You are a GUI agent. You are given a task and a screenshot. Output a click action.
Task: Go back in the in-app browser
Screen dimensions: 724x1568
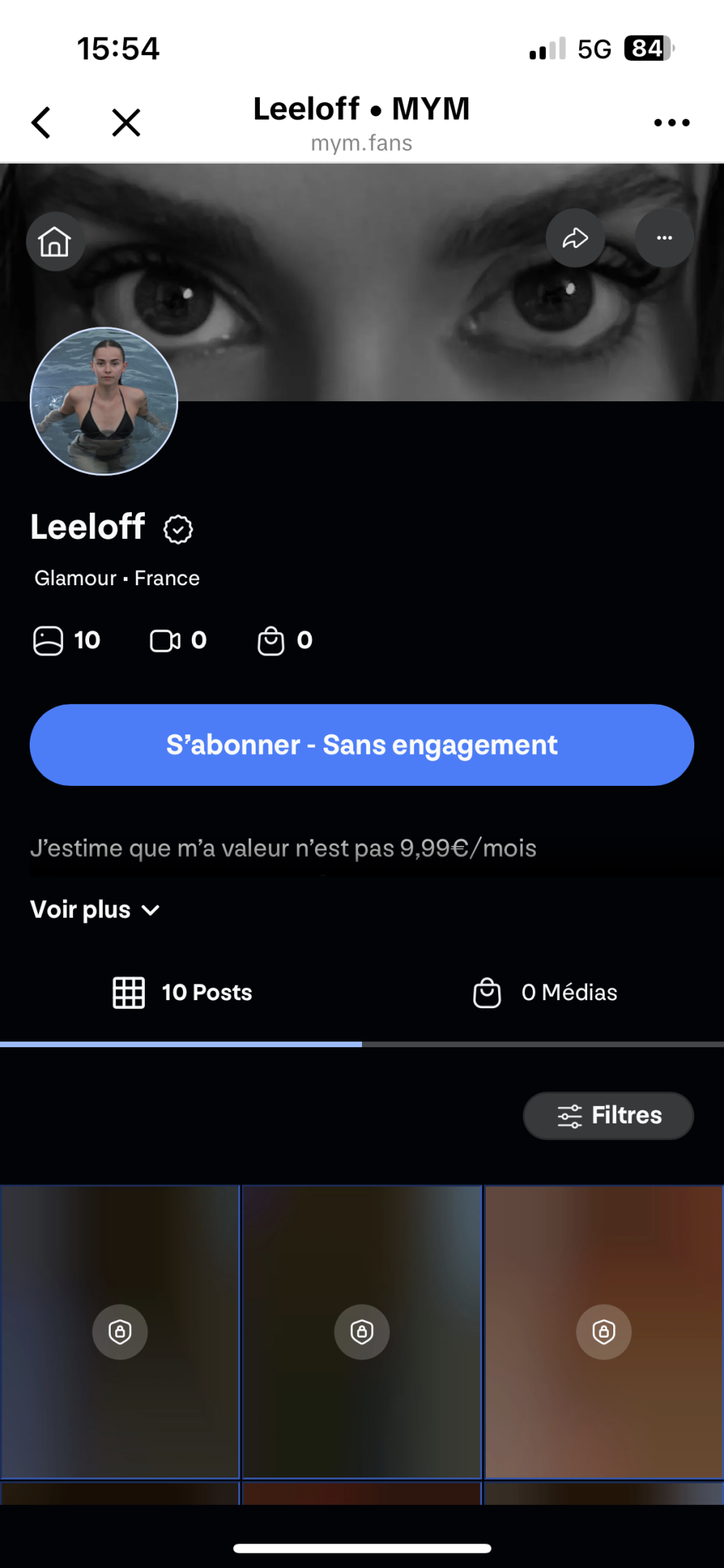point(41,122)
